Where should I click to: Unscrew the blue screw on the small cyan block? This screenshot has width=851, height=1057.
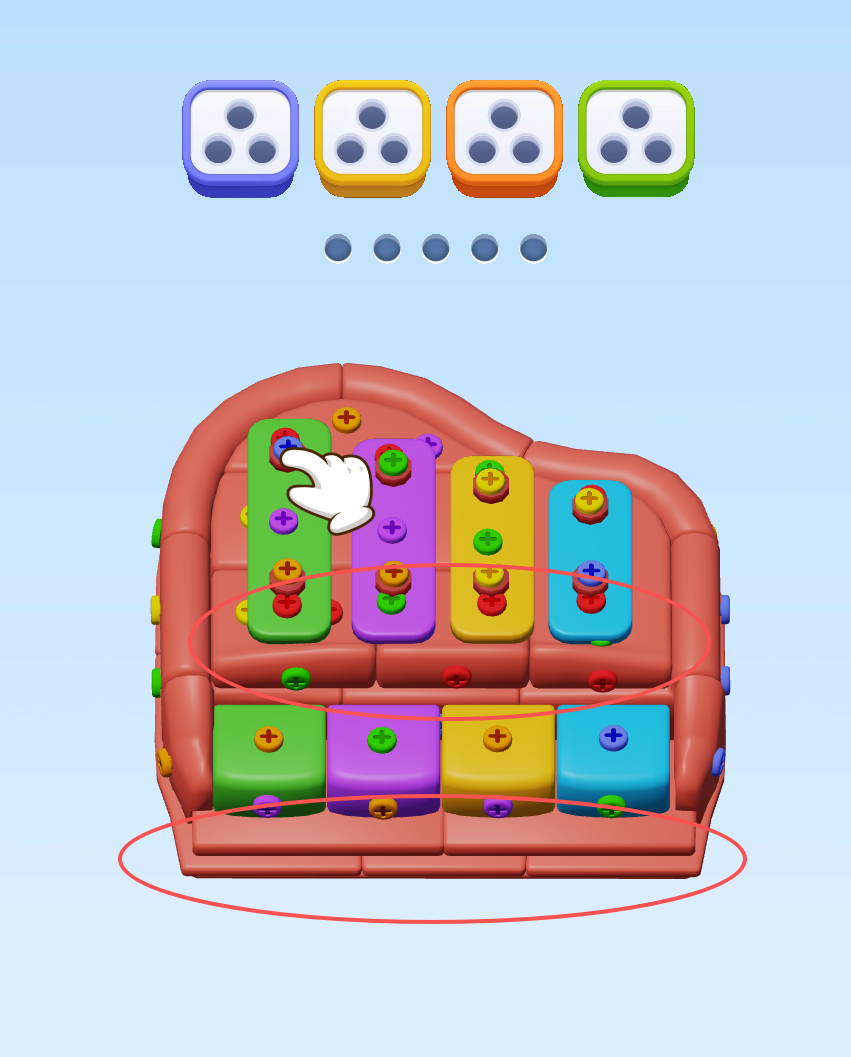click(x=613, y=737)
